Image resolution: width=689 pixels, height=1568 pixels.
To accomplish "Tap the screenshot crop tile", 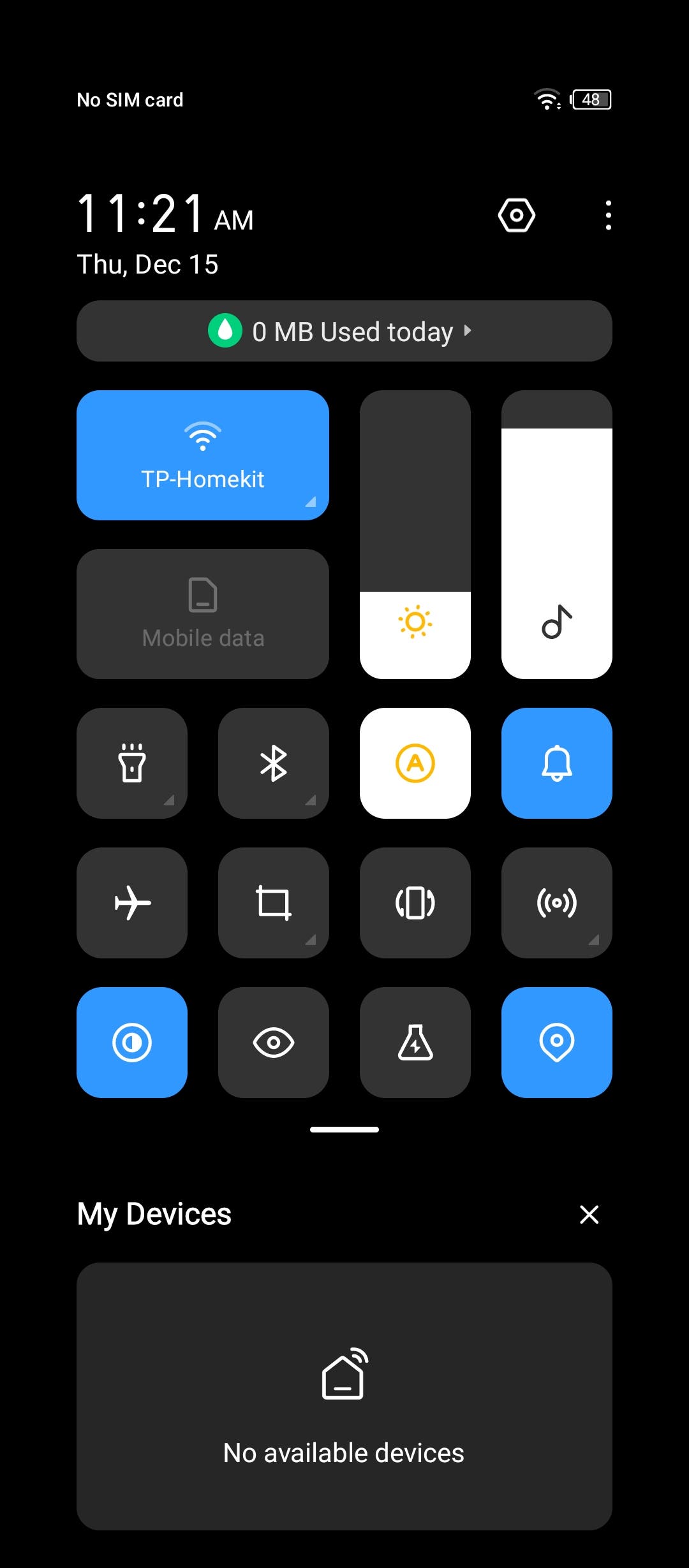I will click(x=274, y=903).
